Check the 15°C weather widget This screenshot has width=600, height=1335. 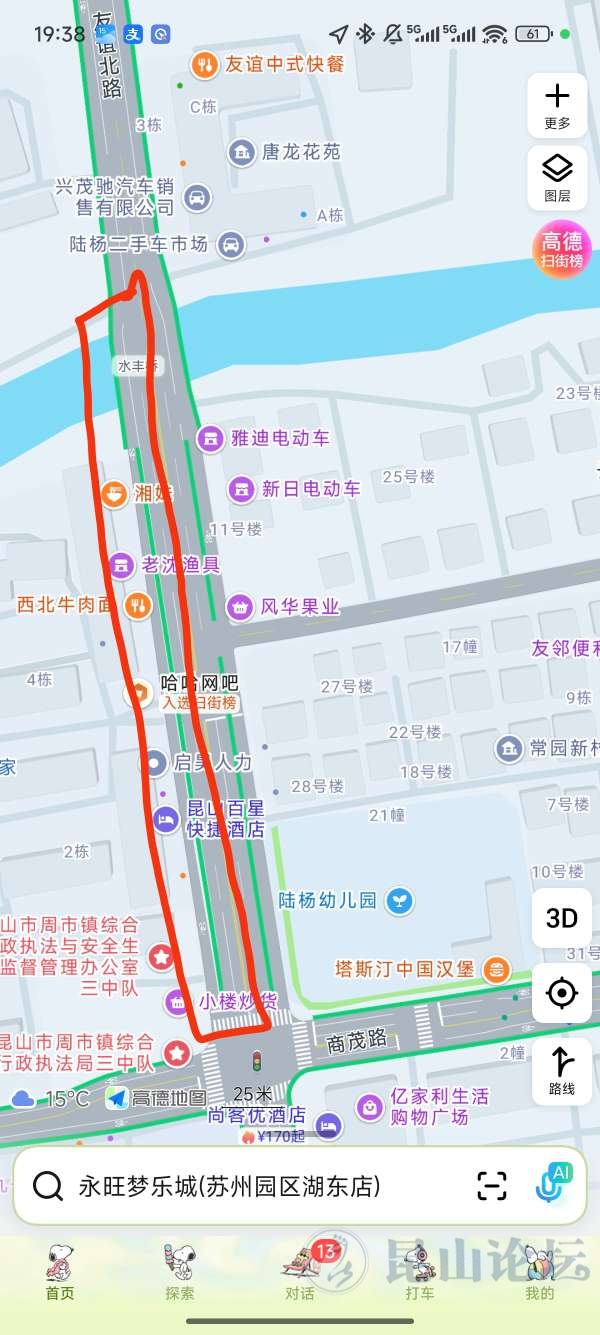point(50,1099)
